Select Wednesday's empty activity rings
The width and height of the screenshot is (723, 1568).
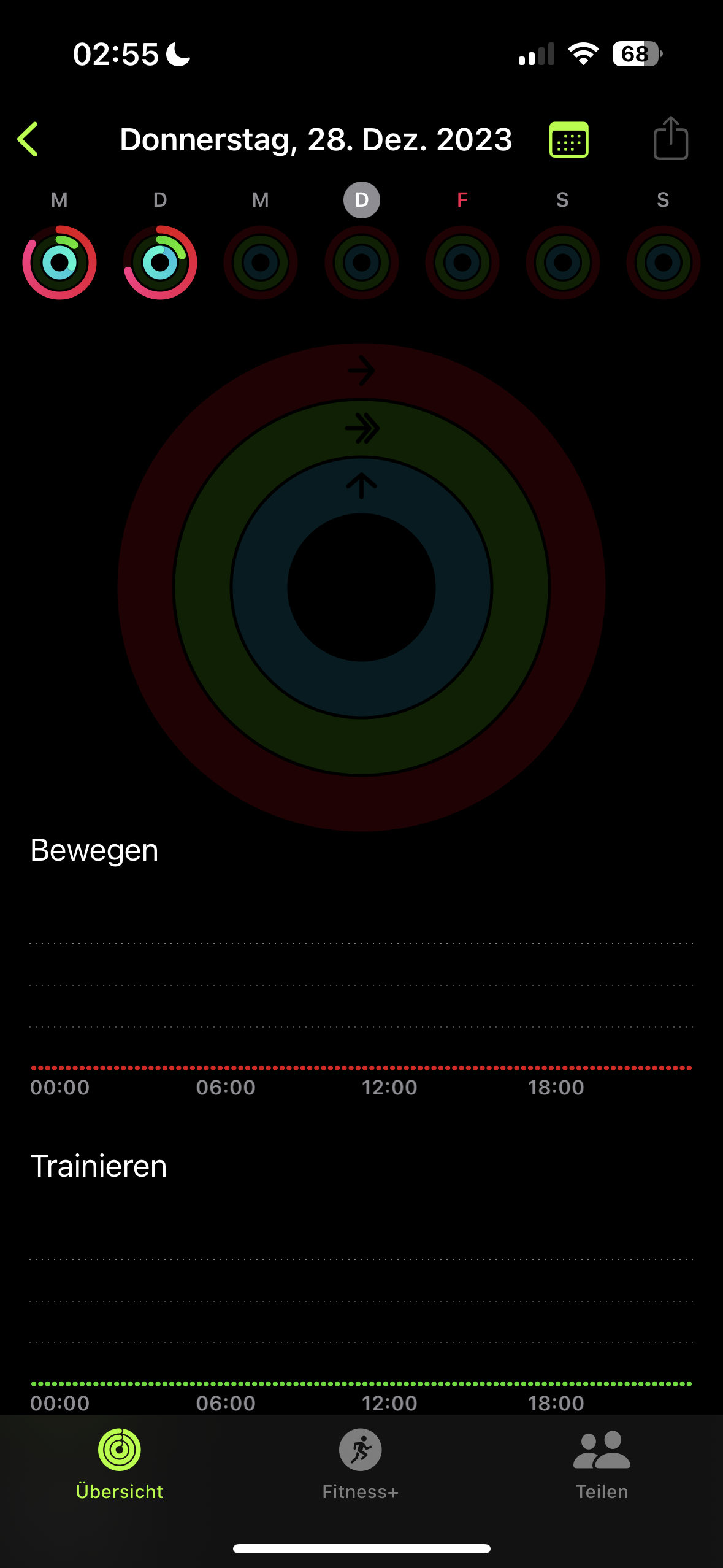tap(261, 263)
